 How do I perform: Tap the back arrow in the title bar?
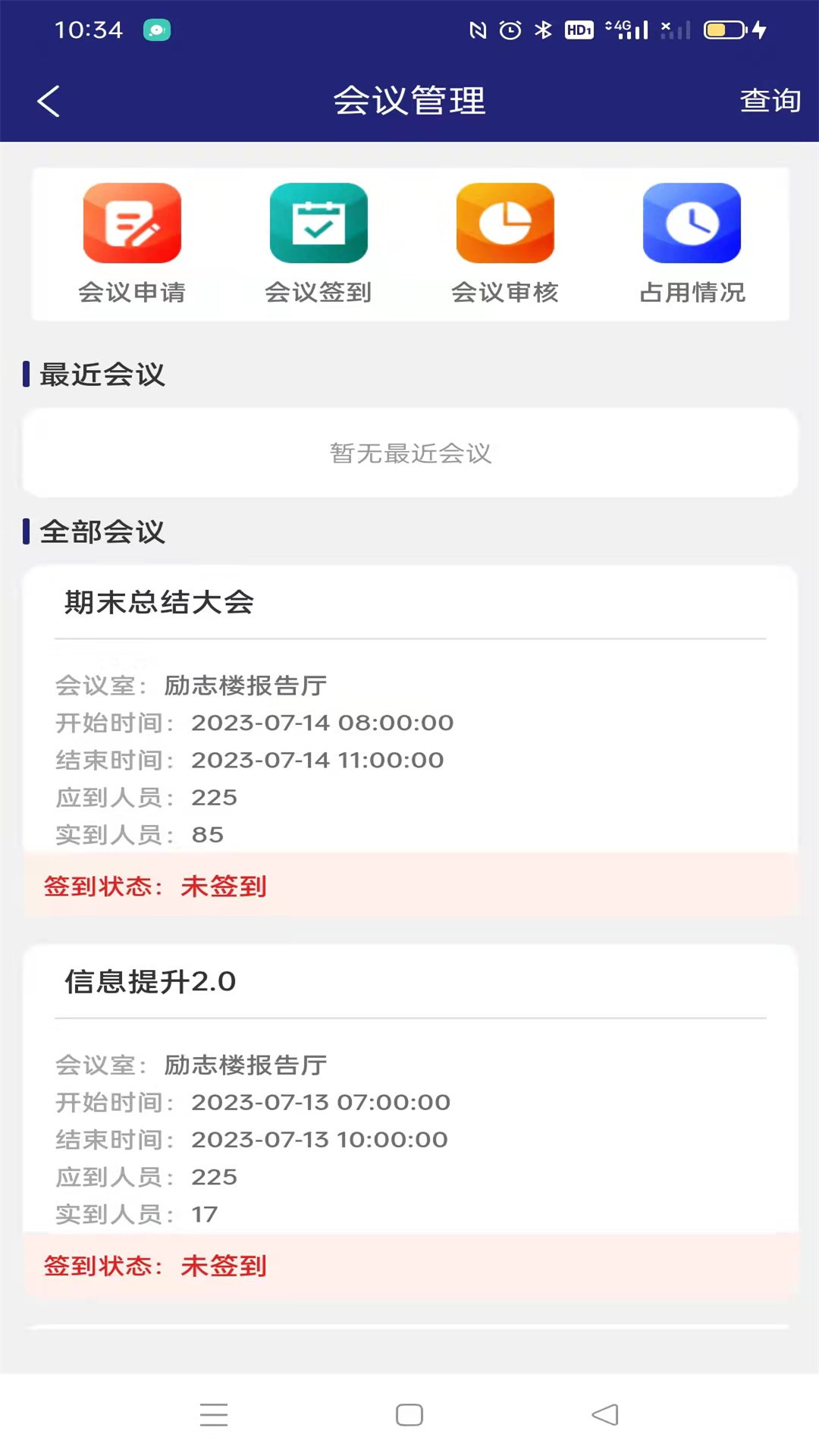pos(49,100)
